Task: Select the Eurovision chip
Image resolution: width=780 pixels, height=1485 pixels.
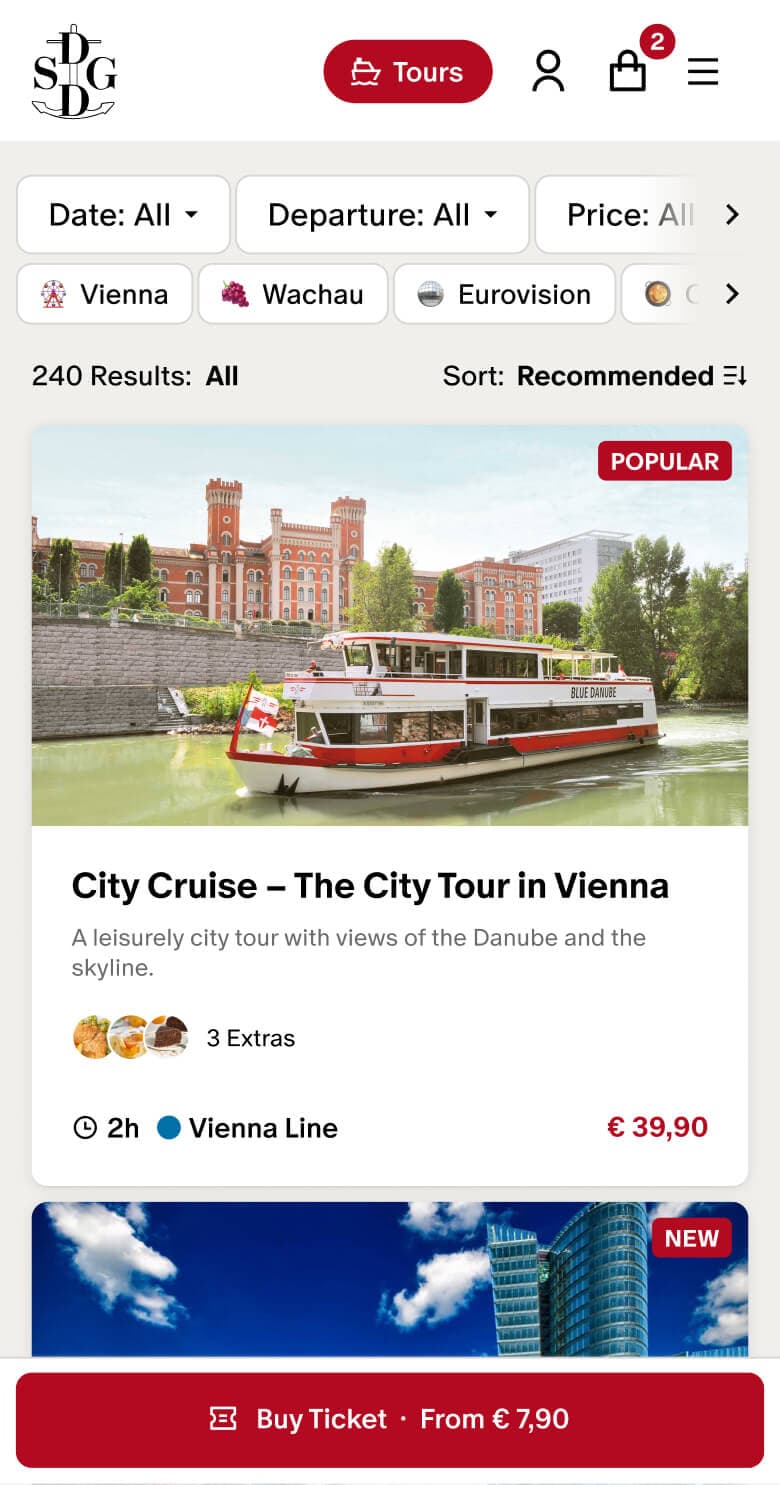Action: [x=504, y=294]
